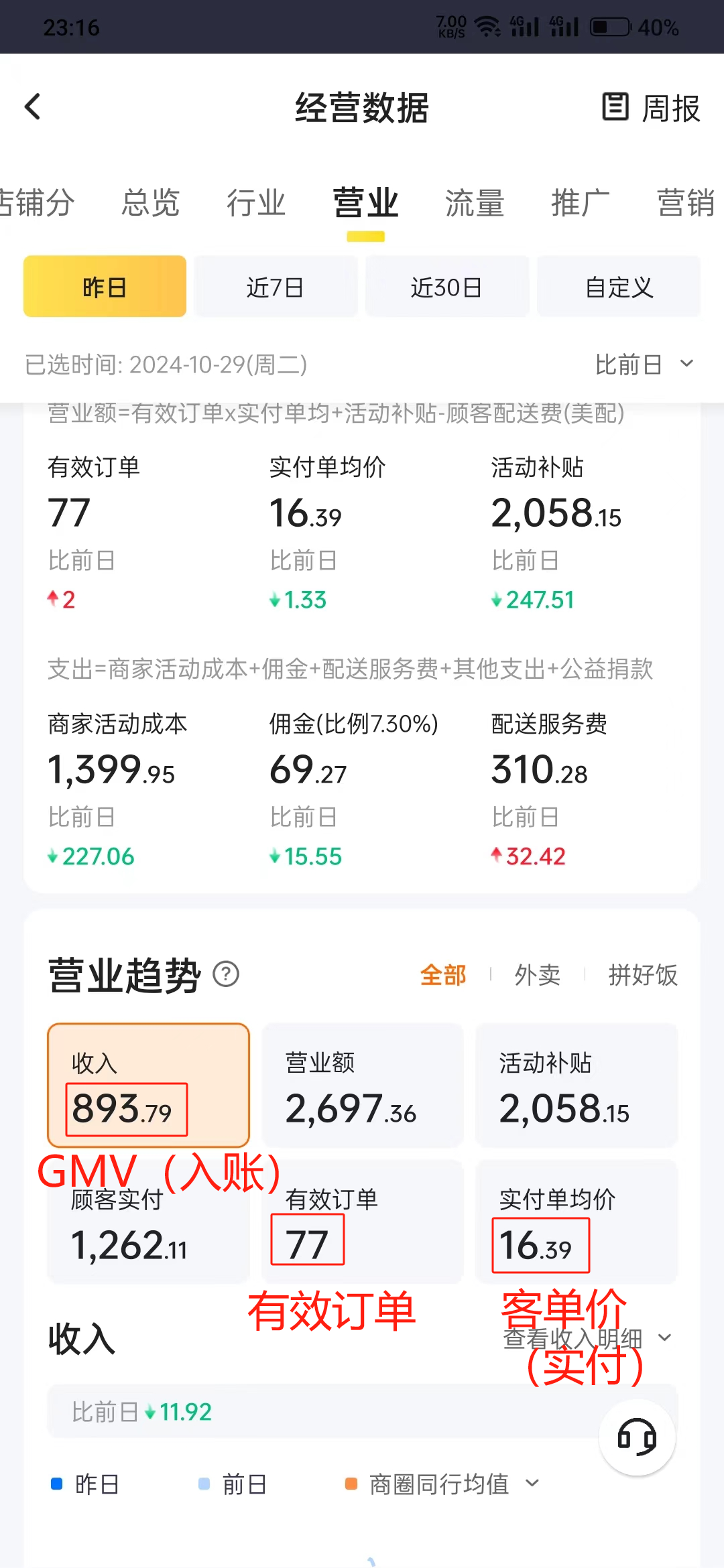The width and height of the screenshot is (724, 1568).
Task: Go back using the top-left arrow
Action: pyautogui.click(x=33, y=107)
